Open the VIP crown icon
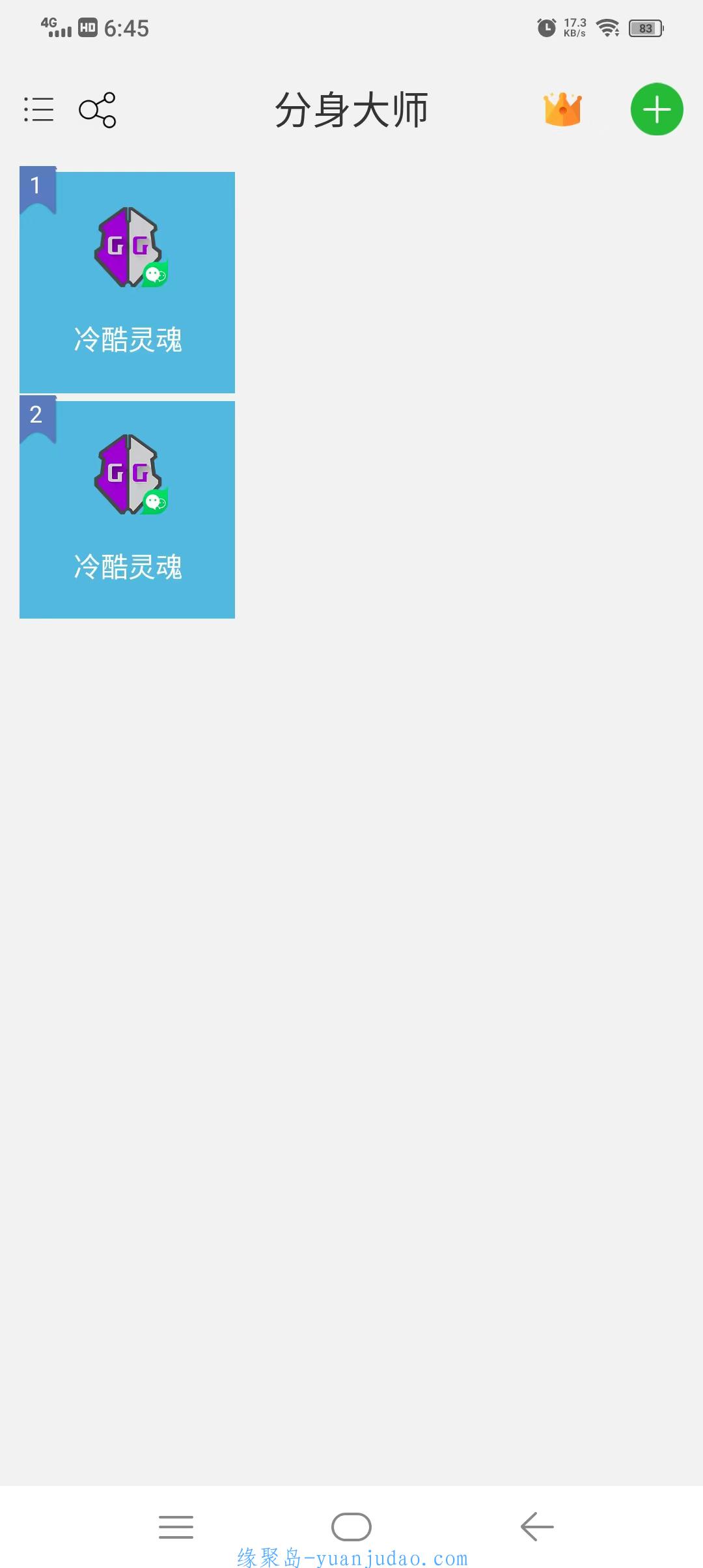Viewport: 703px width, 1568px height. [x=562, y=109]
